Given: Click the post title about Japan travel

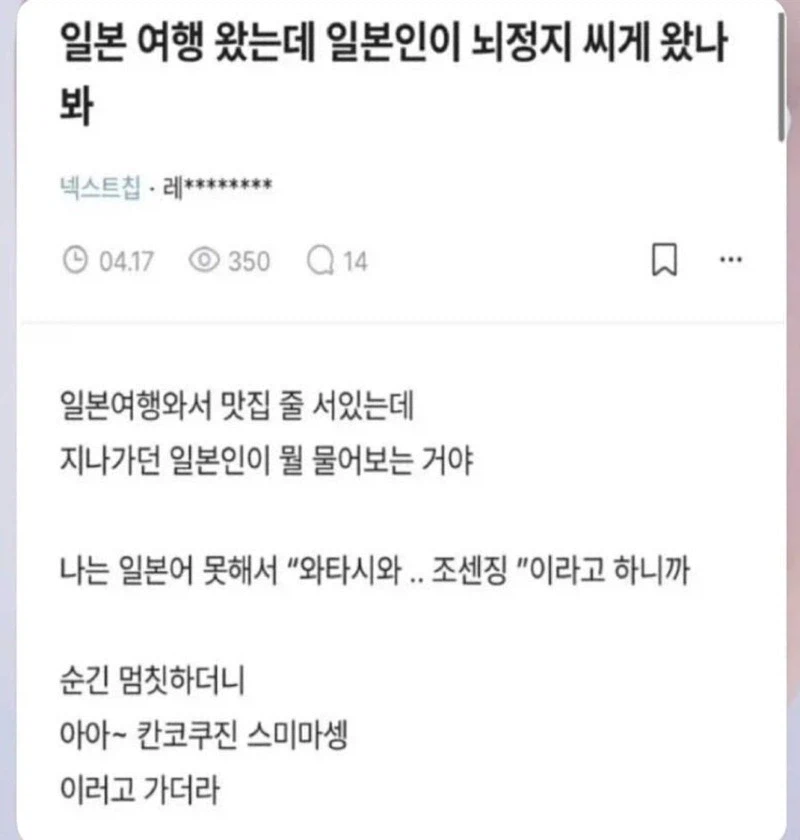Looking at the screenshot, I should (400, 70).
